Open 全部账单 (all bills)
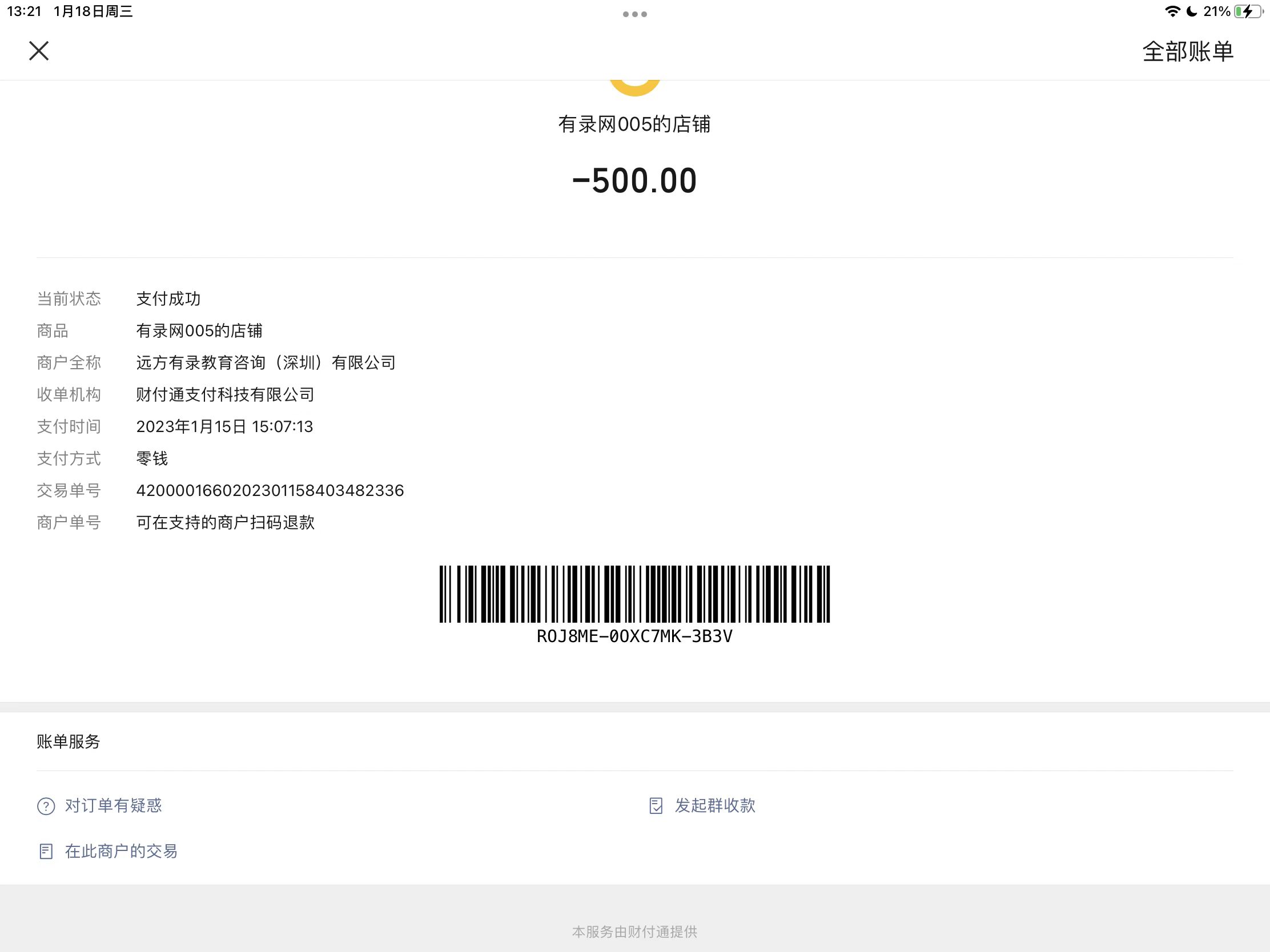 point(1187,51)
